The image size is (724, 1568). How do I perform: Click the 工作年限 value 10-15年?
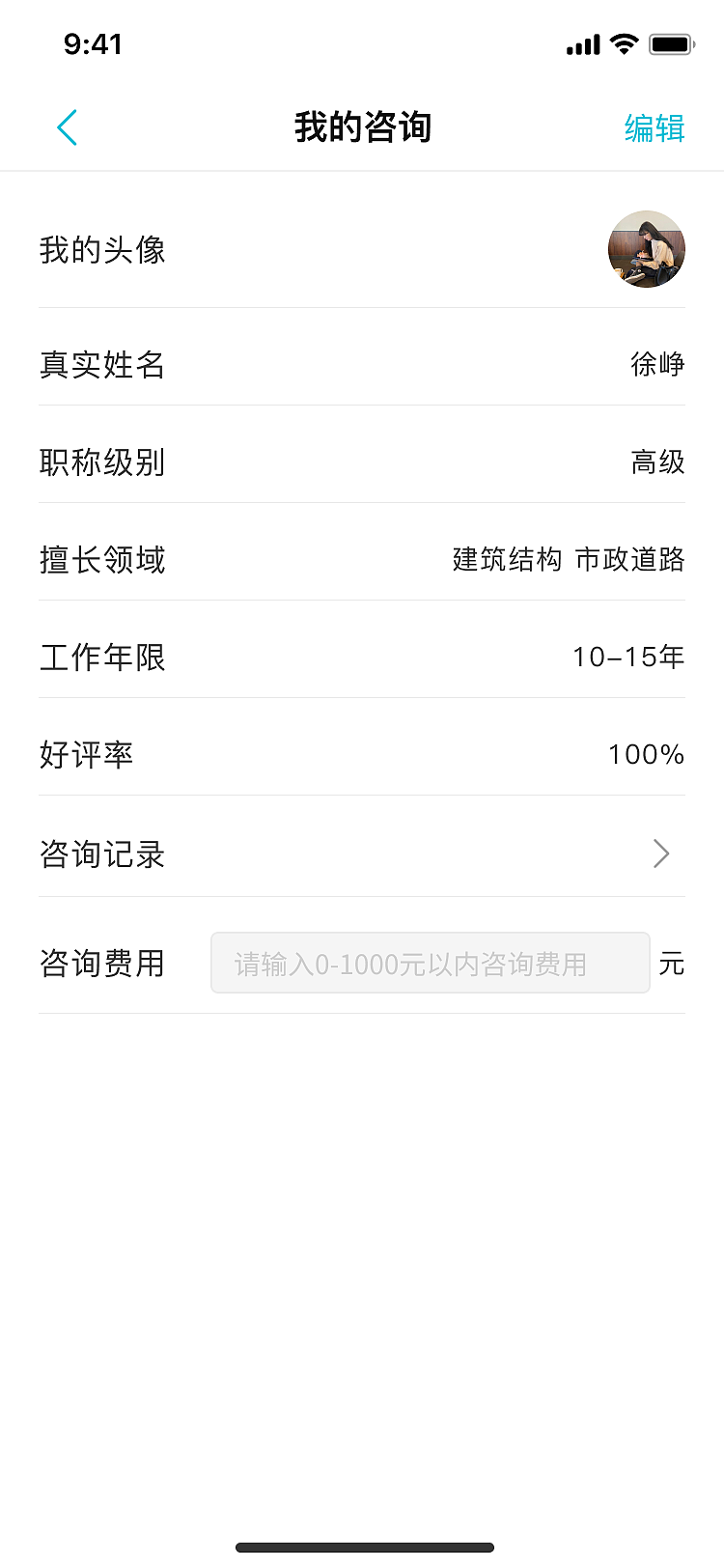[x=627, y=658]
